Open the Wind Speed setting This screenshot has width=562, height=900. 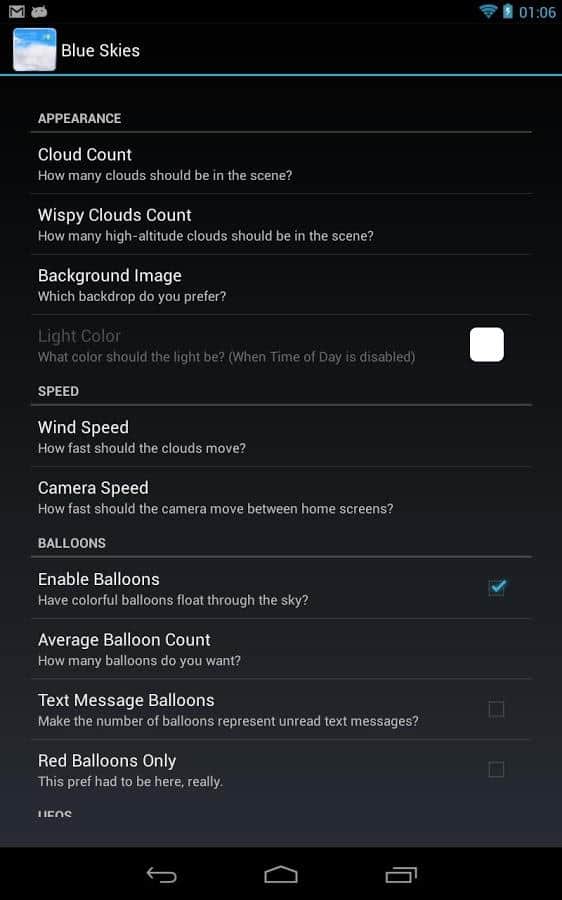281,436
